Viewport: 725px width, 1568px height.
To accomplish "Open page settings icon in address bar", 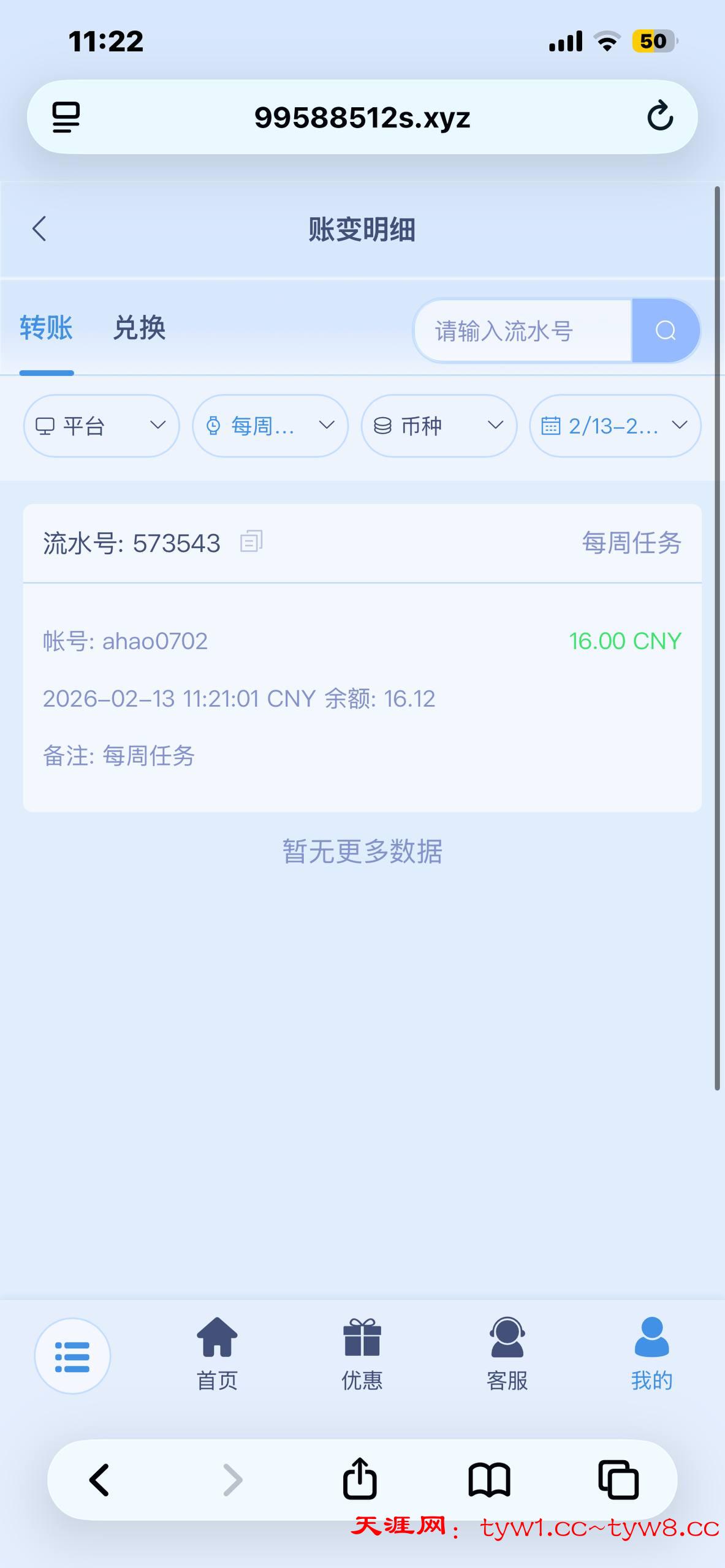I will 66,116.
